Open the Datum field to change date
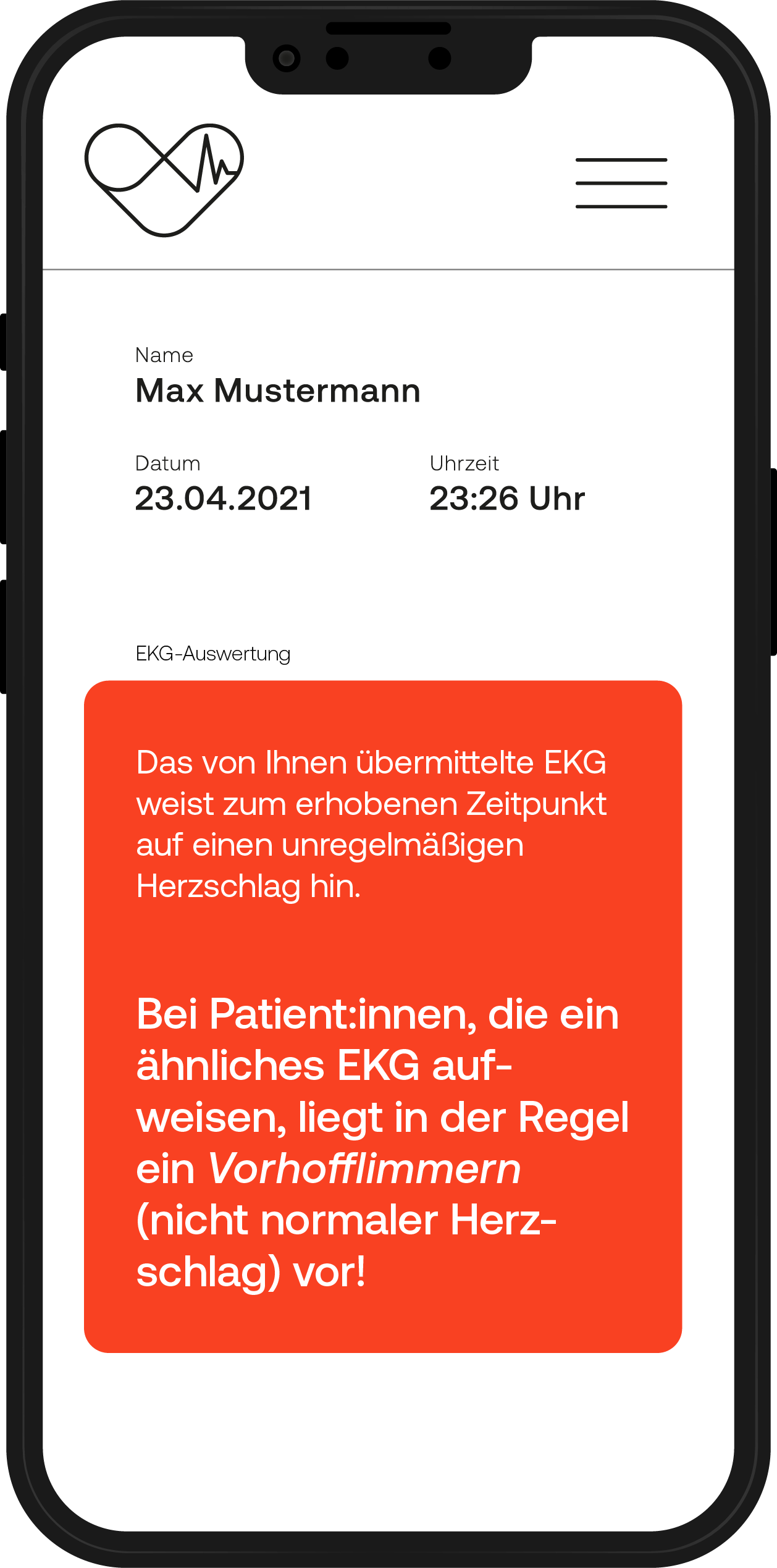The width and height of the screenshot is (777, 1568). [x=167, y=462]
